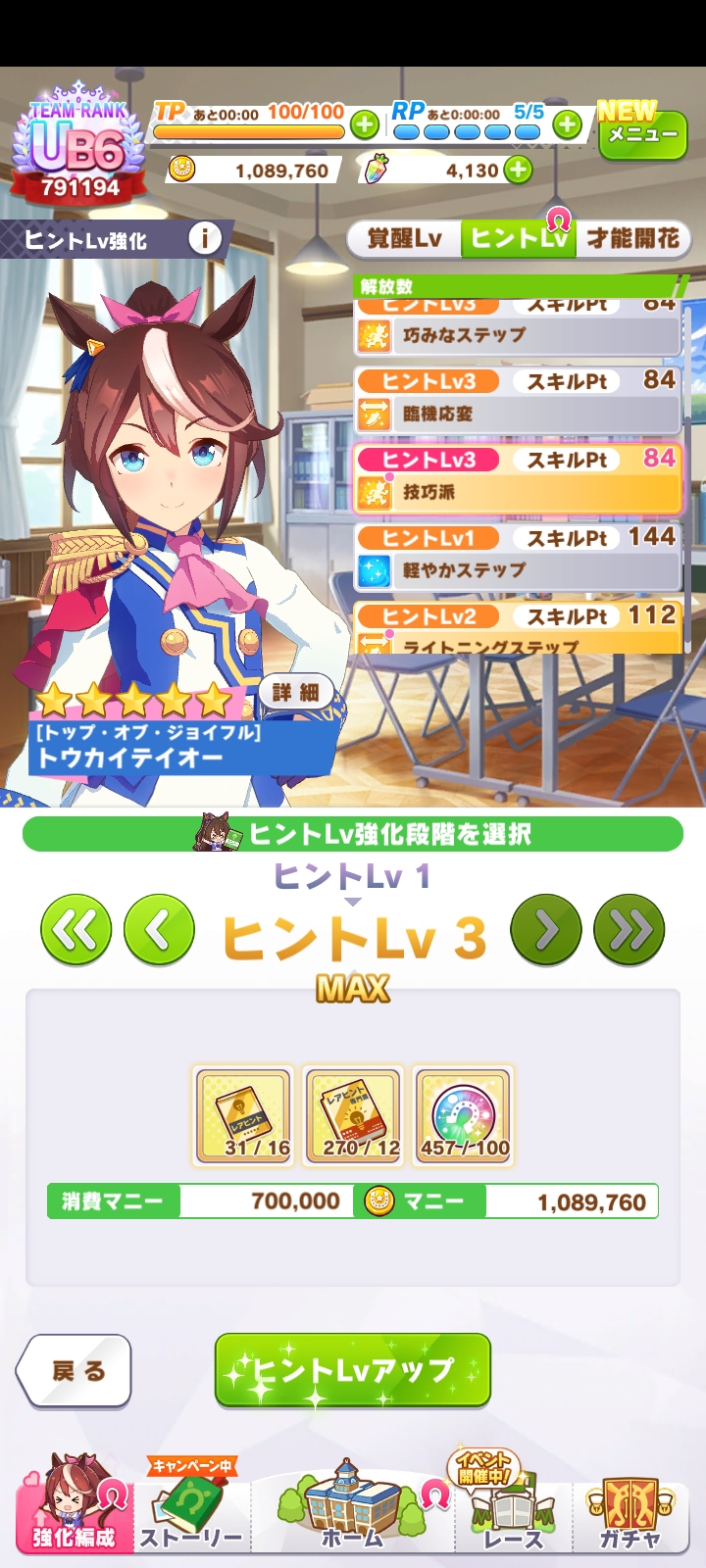Jump to lowest hint level with double-left arrow

pyautogui.click(x=76, y=930)
